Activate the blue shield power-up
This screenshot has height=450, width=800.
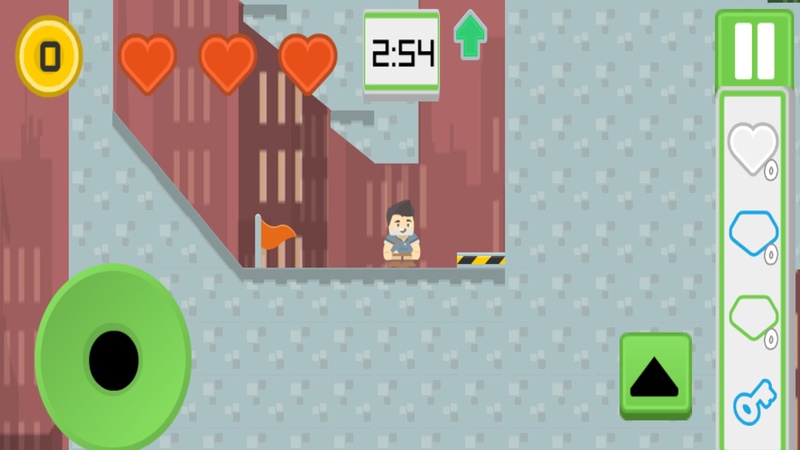pos(752,233)
